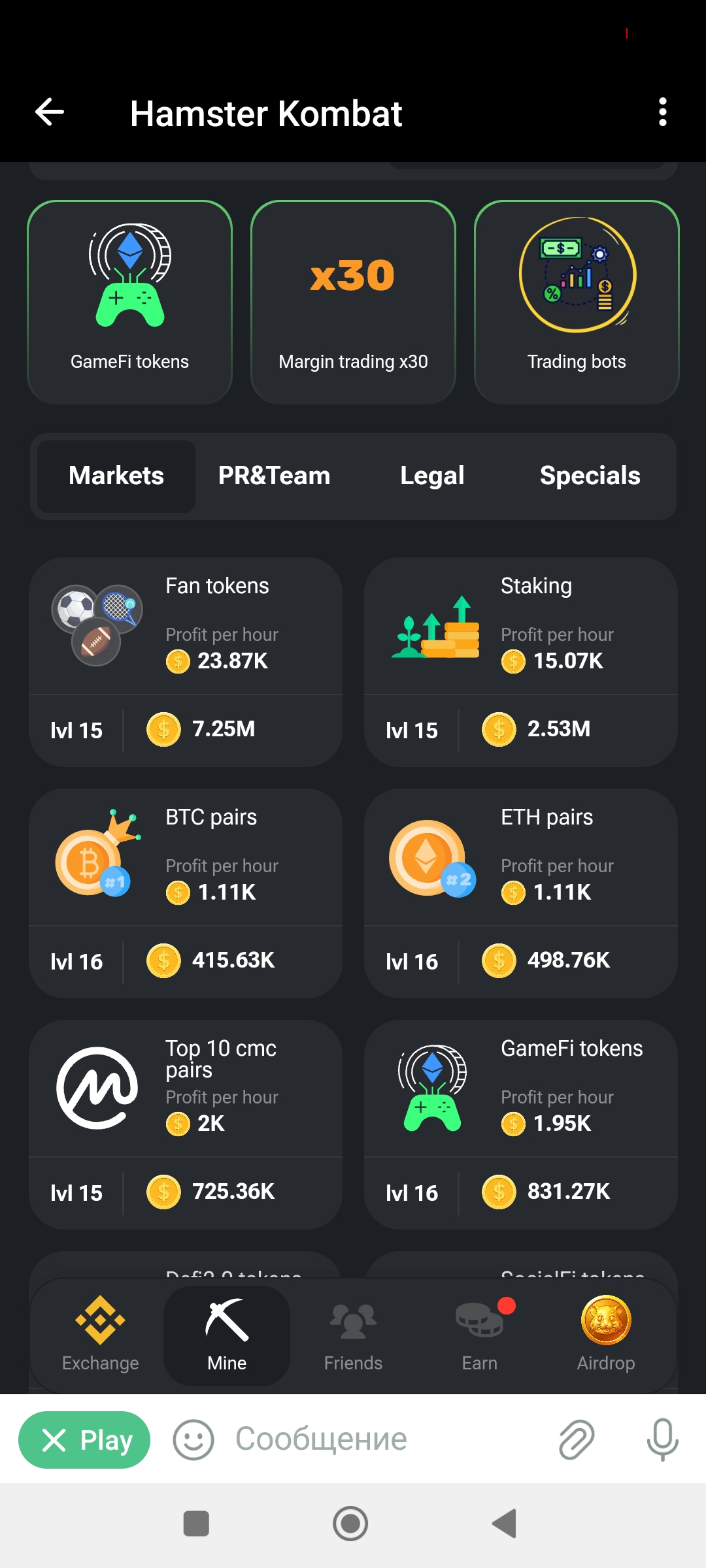The height and width of the screenshot is (1568, 706).
Task: Open the Airdrop section
Action: click(x=606, y=1335)
